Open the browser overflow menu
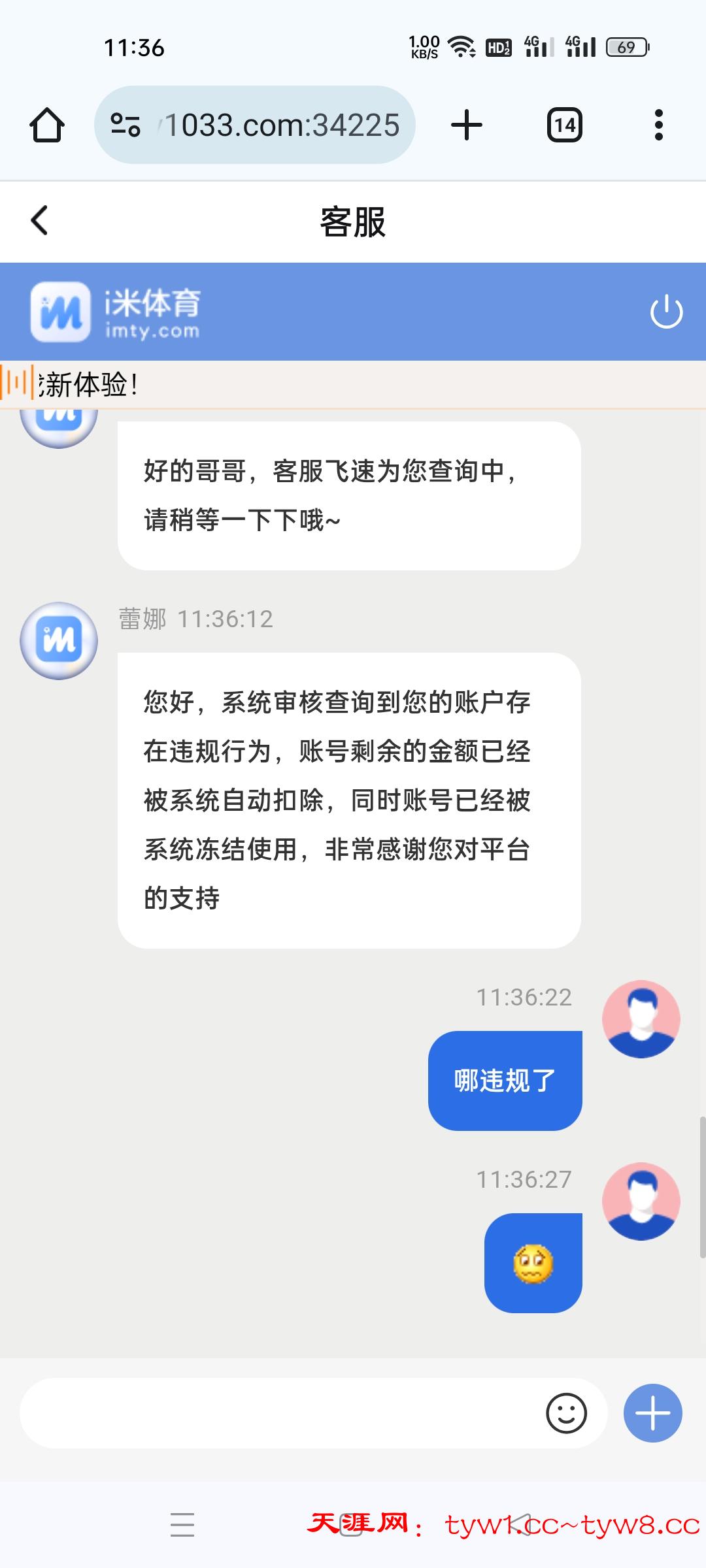 click(658, 125)
